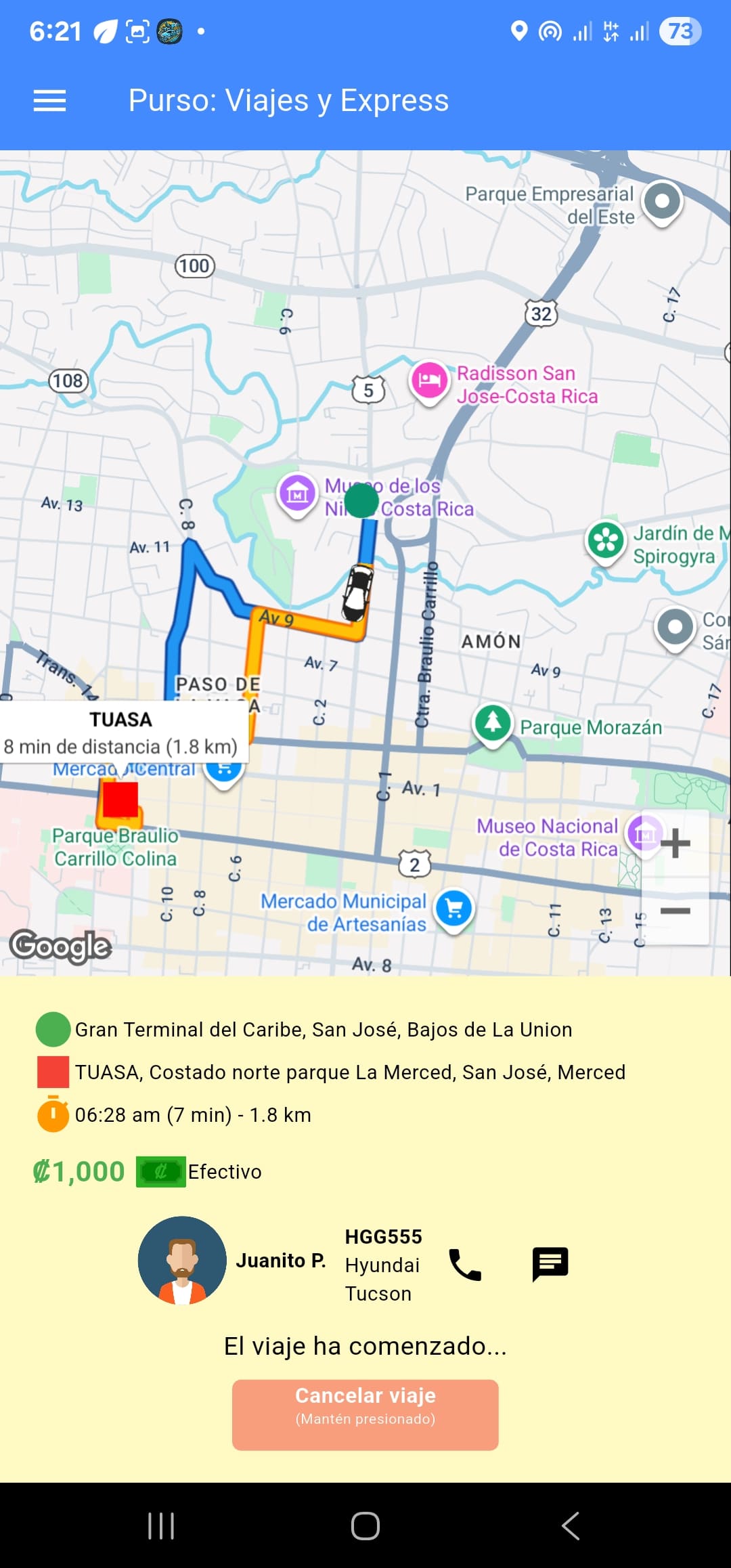The width and height of the screenshot is (731, 1568).
Task: Call driver Juanito P.
Action: tap(465, 1264)
